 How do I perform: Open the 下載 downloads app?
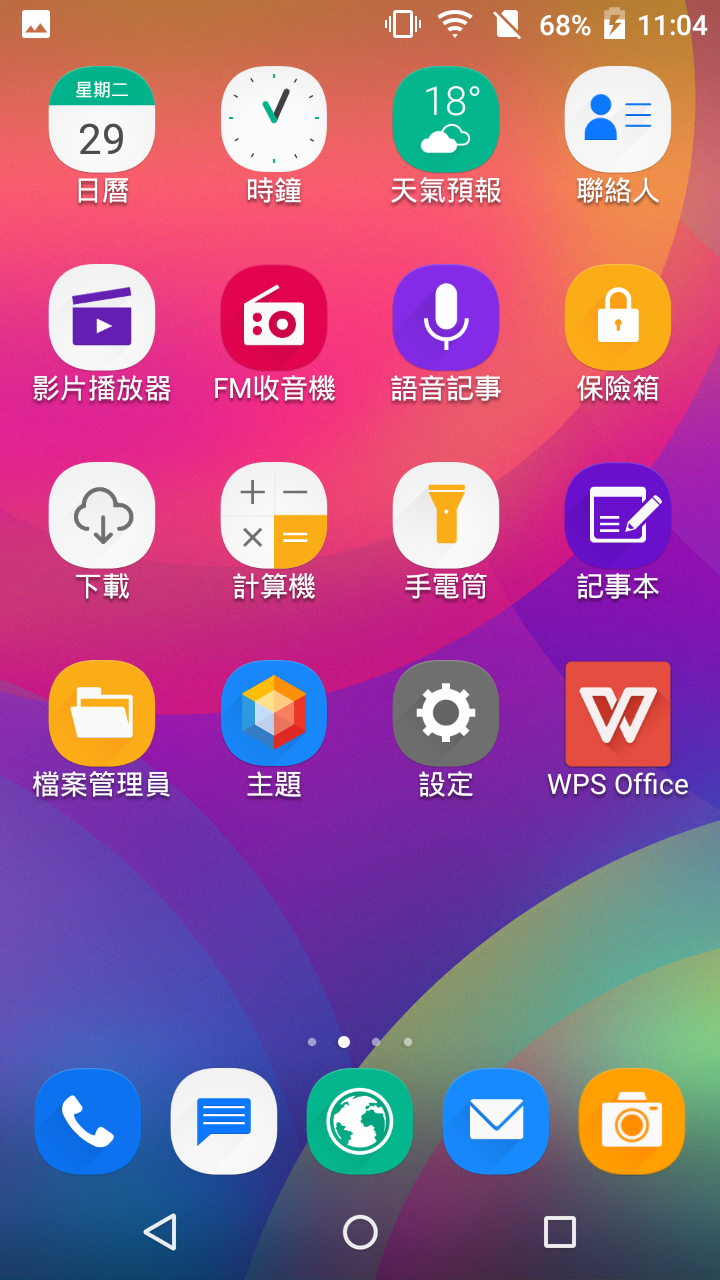tap(102, 515)
